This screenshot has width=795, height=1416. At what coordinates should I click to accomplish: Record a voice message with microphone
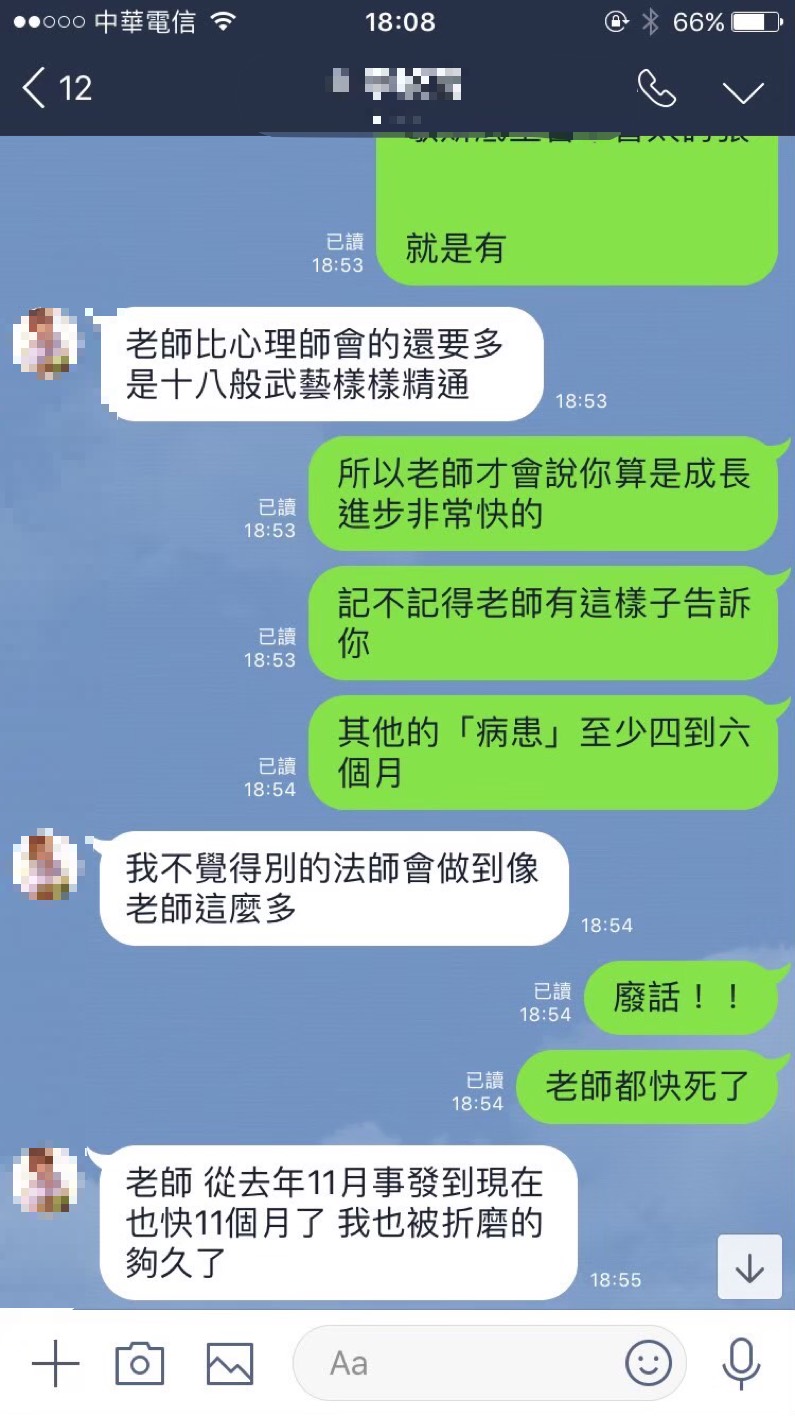(741, 1363)
